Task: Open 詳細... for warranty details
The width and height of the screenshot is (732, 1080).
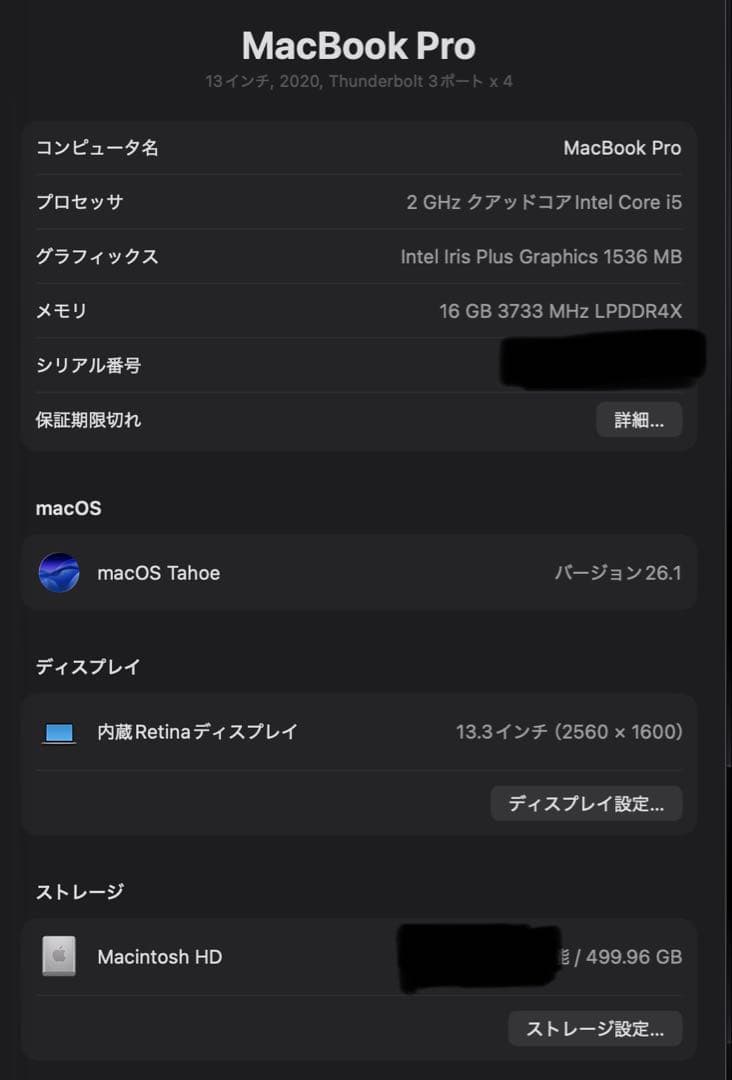Action: click(639, 419)
